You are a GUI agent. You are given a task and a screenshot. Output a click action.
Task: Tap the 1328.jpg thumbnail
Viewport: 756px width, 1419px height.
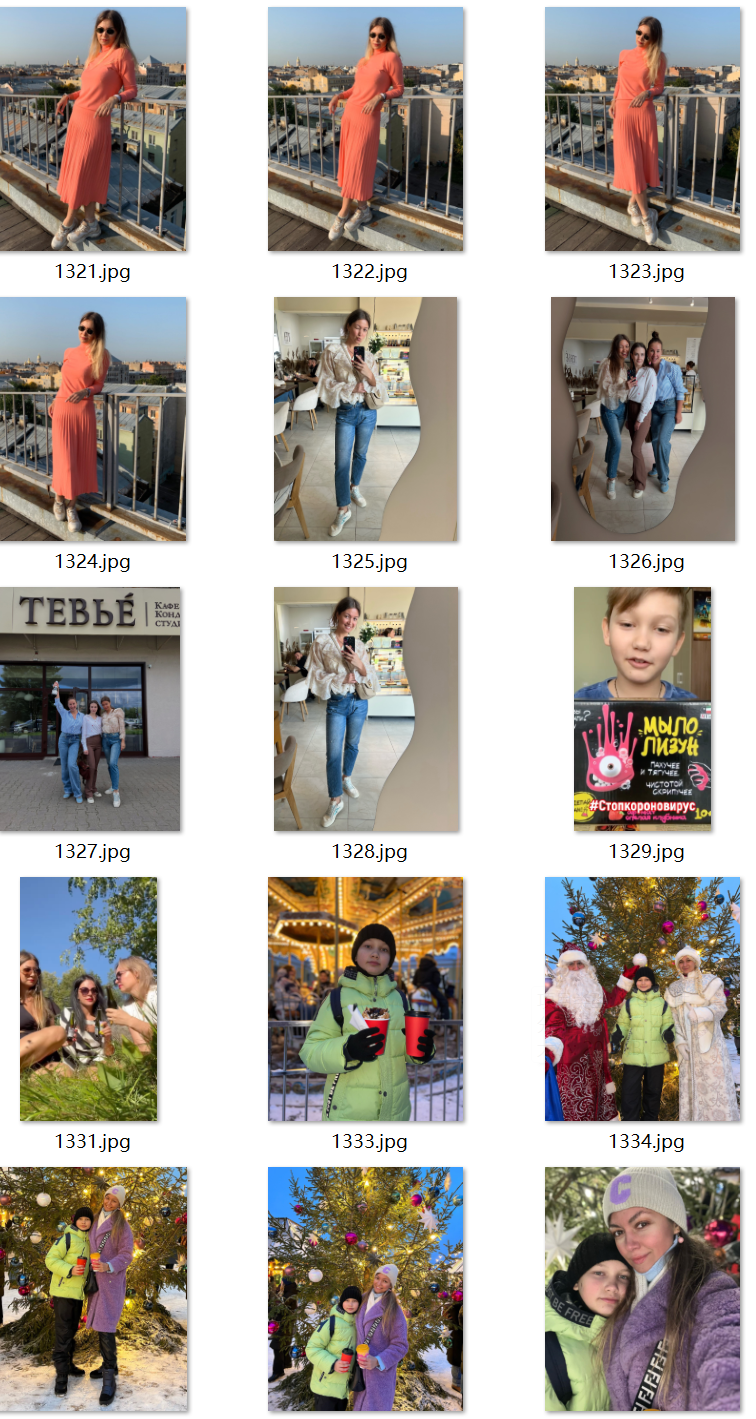(366, 709)
